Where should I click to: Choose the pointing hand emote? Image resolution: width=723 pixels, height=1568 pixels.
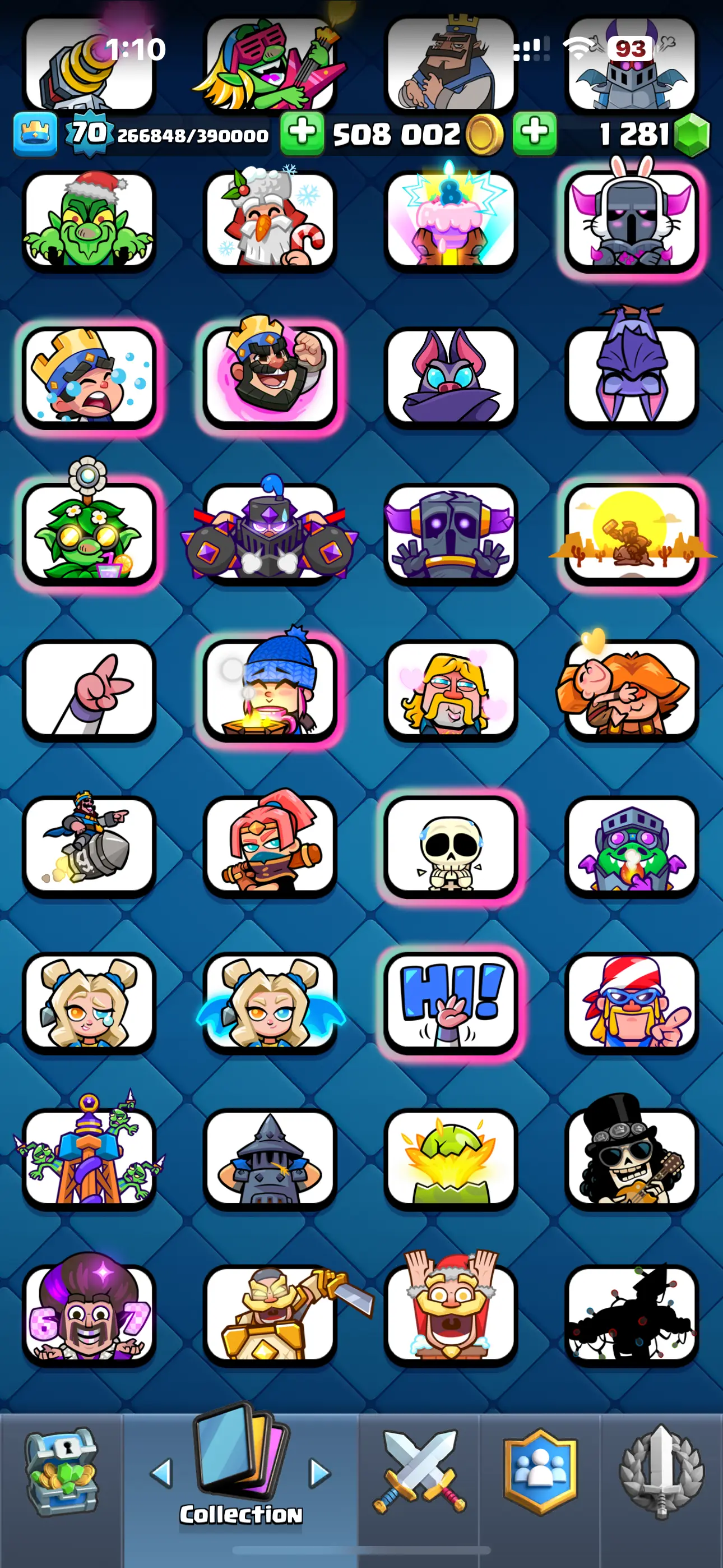(89, 690)
